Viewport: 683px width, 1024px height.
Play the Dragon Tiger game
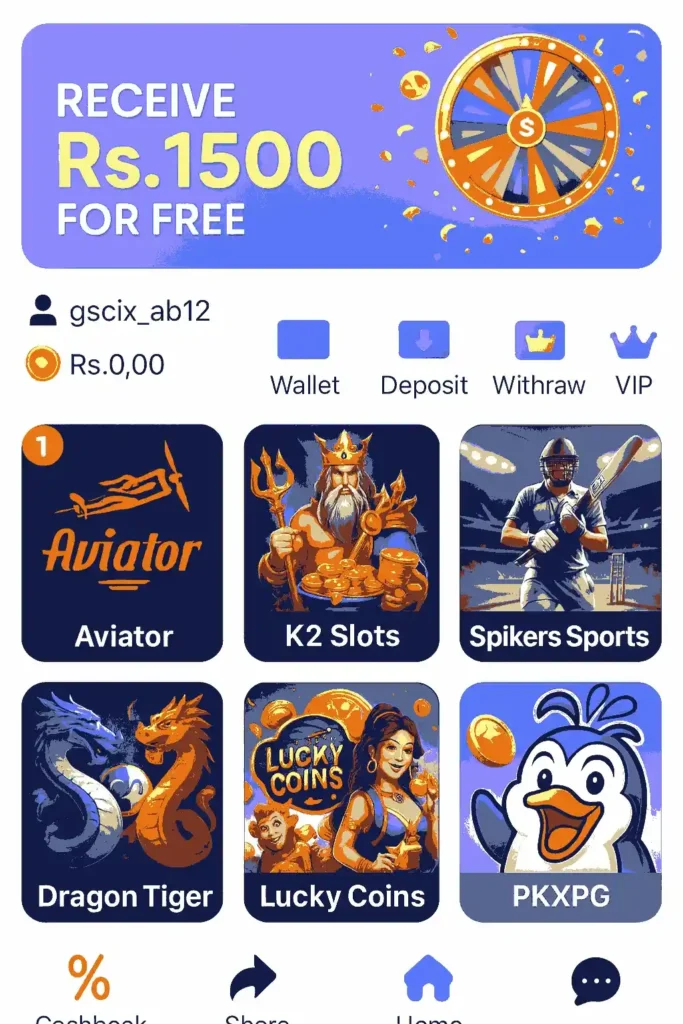pos(122,802)
